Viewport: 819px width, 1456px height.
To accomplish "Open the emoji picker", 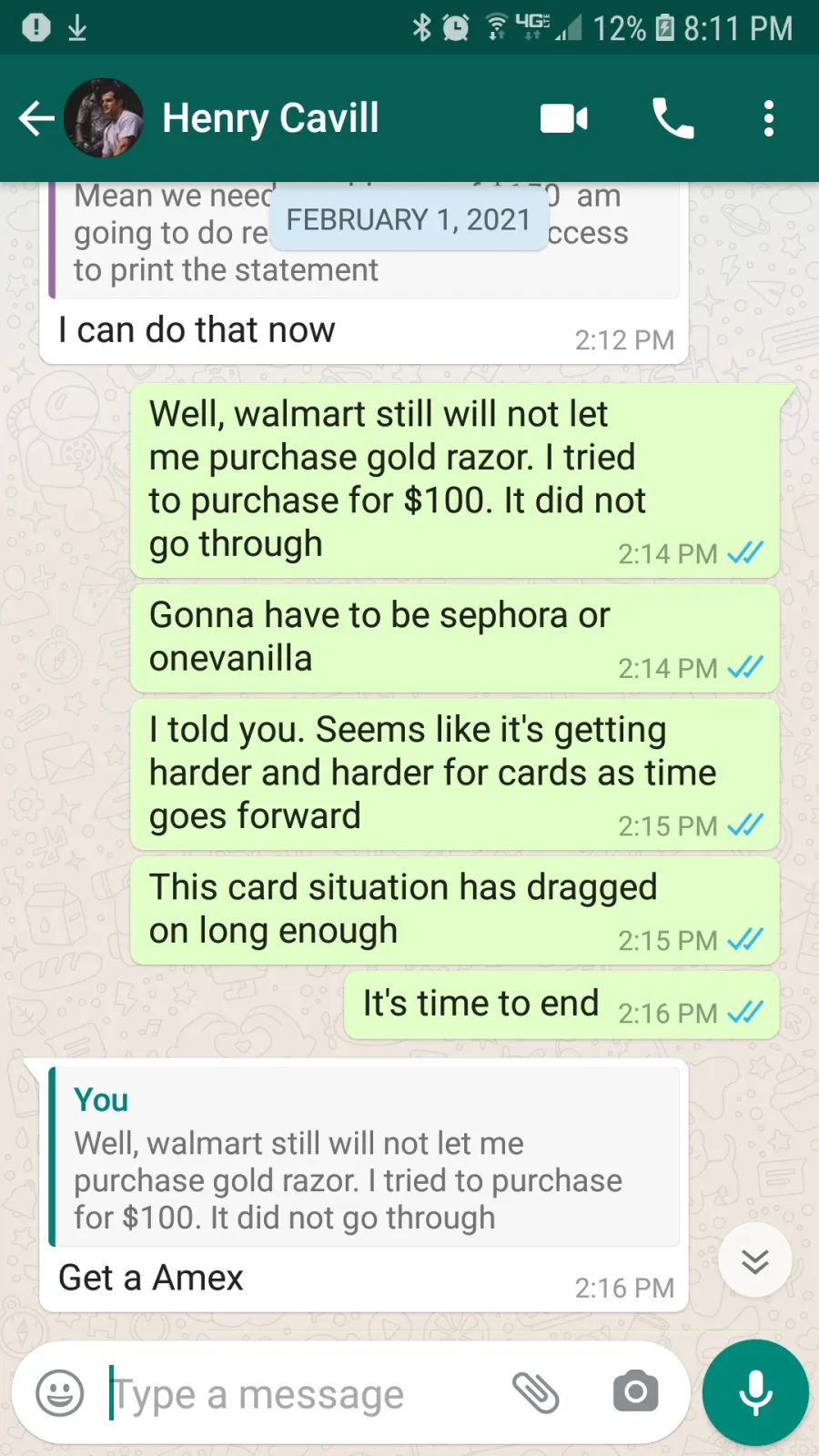I will (60, 1393).
